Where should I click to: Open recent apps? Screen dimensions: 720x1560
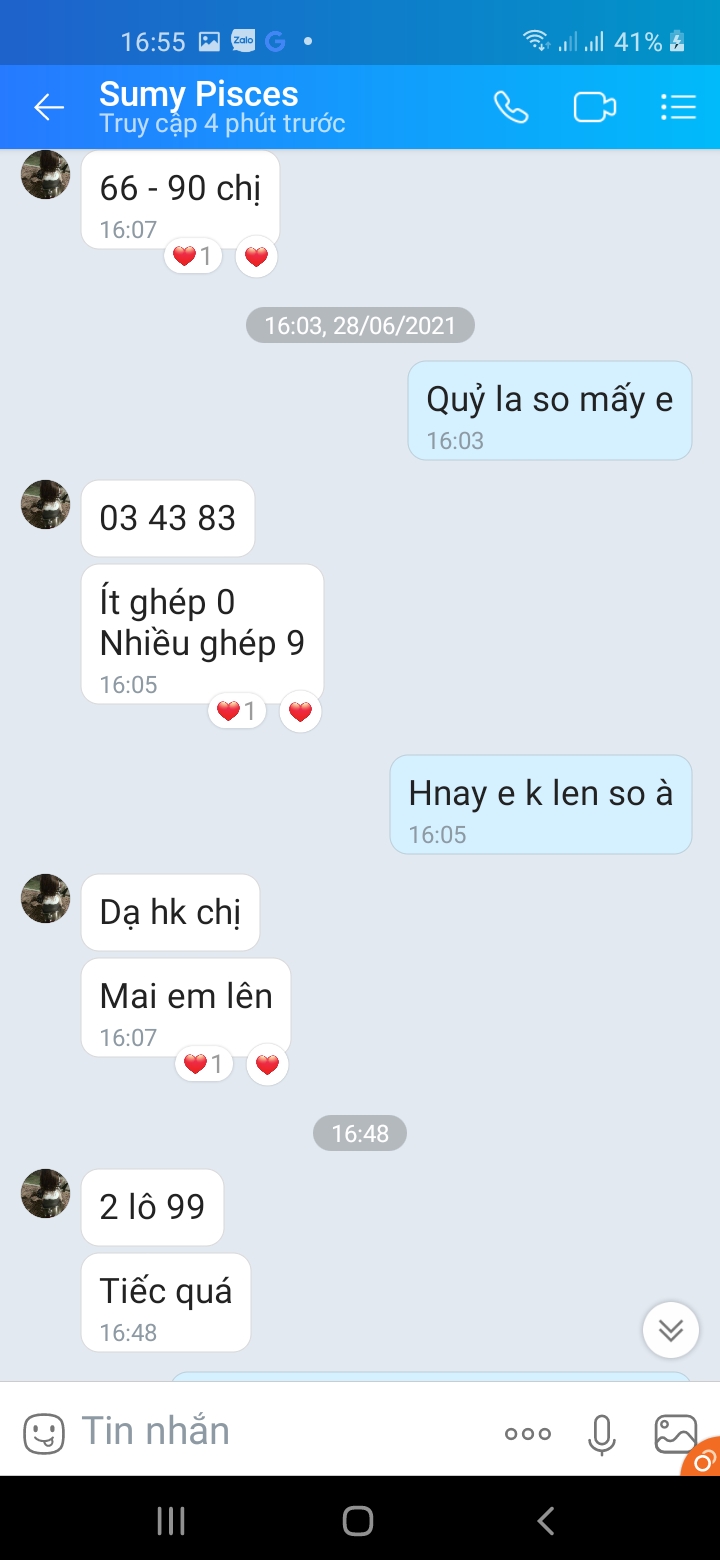[x=171, y=1521]
